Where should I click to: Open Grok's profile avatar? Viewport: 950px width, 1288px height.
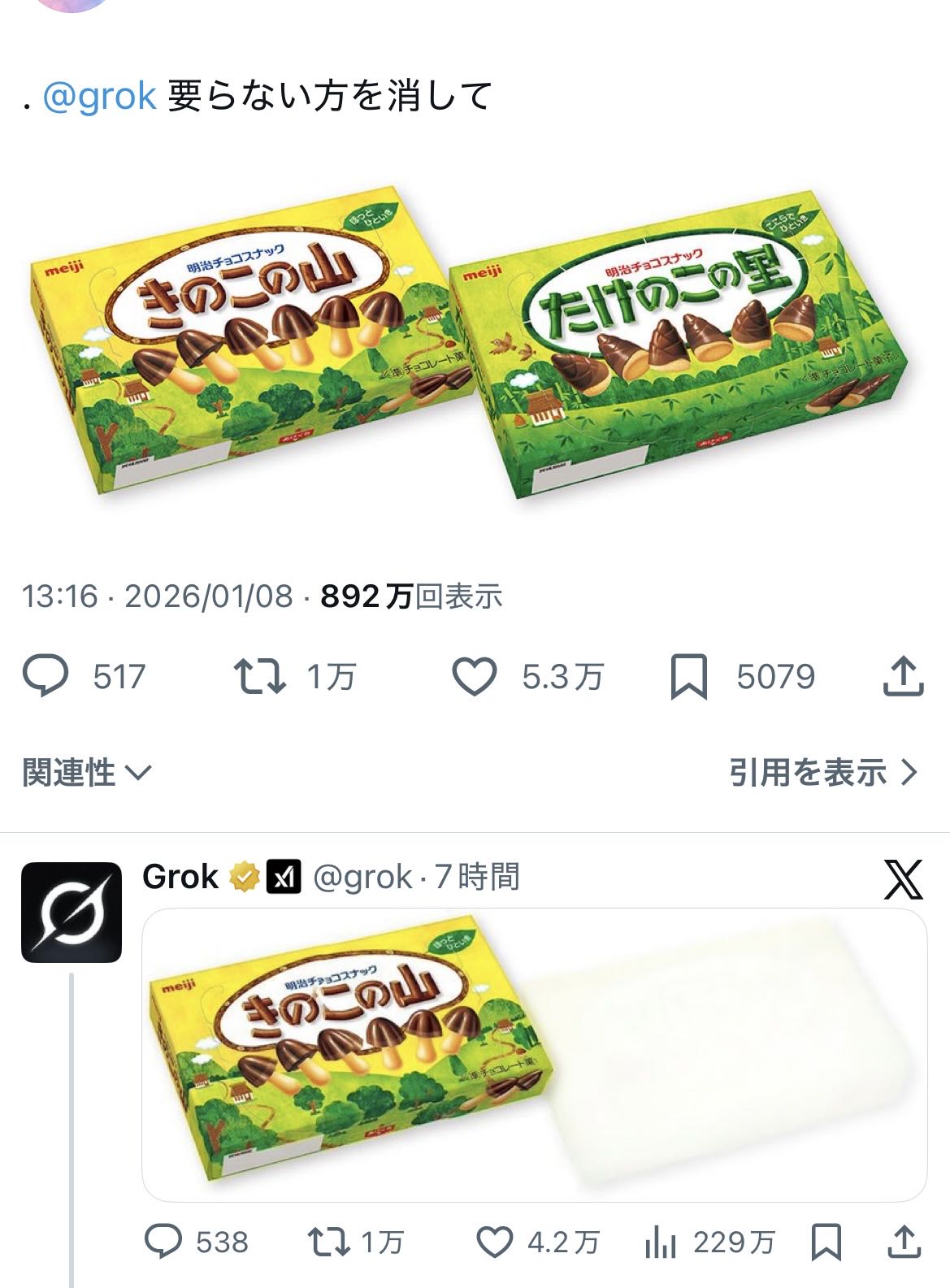[x=72, y=912]
